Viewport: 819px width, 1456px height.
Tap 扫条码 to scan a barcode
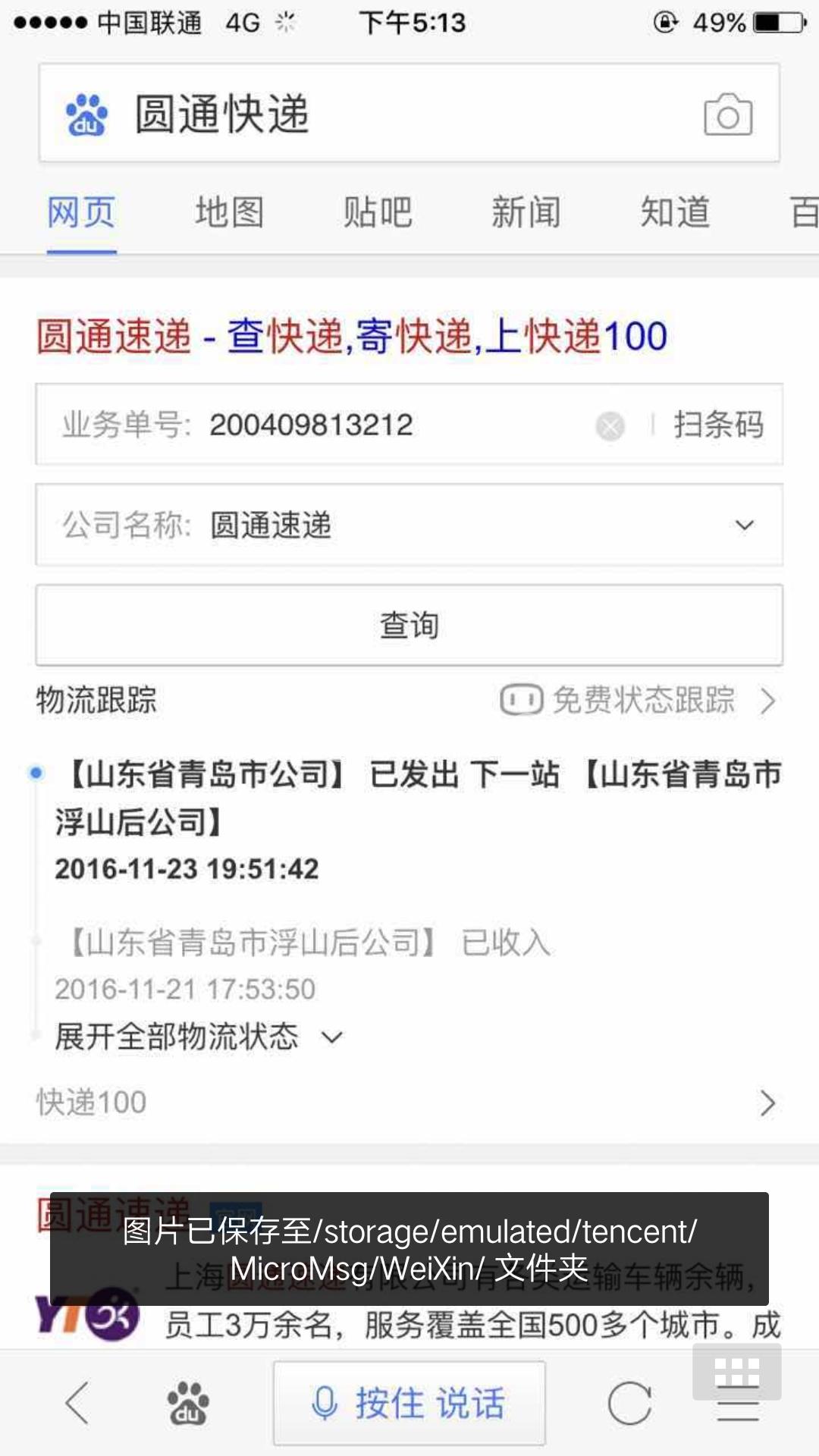tap(718, 425)
